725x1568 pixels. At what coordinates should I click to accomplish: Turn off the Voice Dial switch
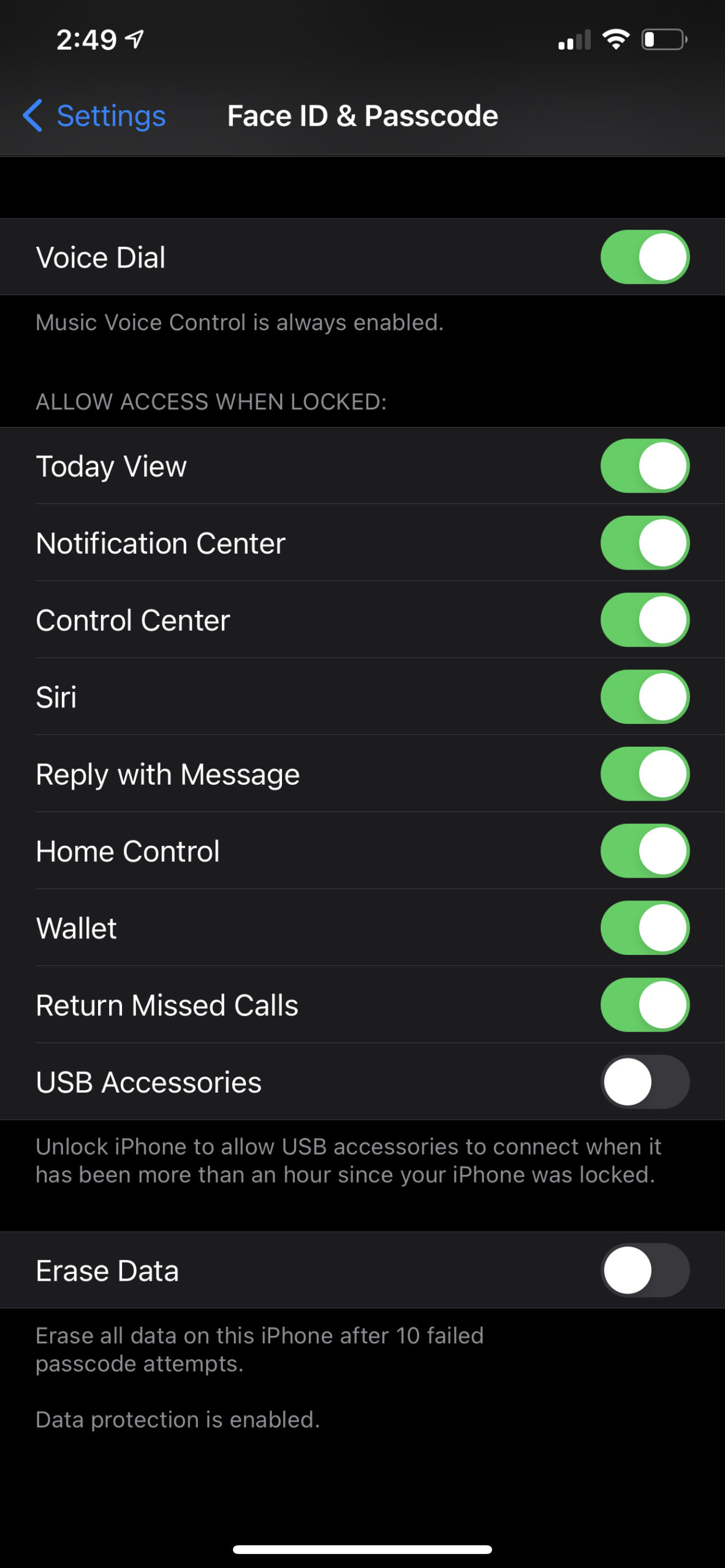coord(645,257)
